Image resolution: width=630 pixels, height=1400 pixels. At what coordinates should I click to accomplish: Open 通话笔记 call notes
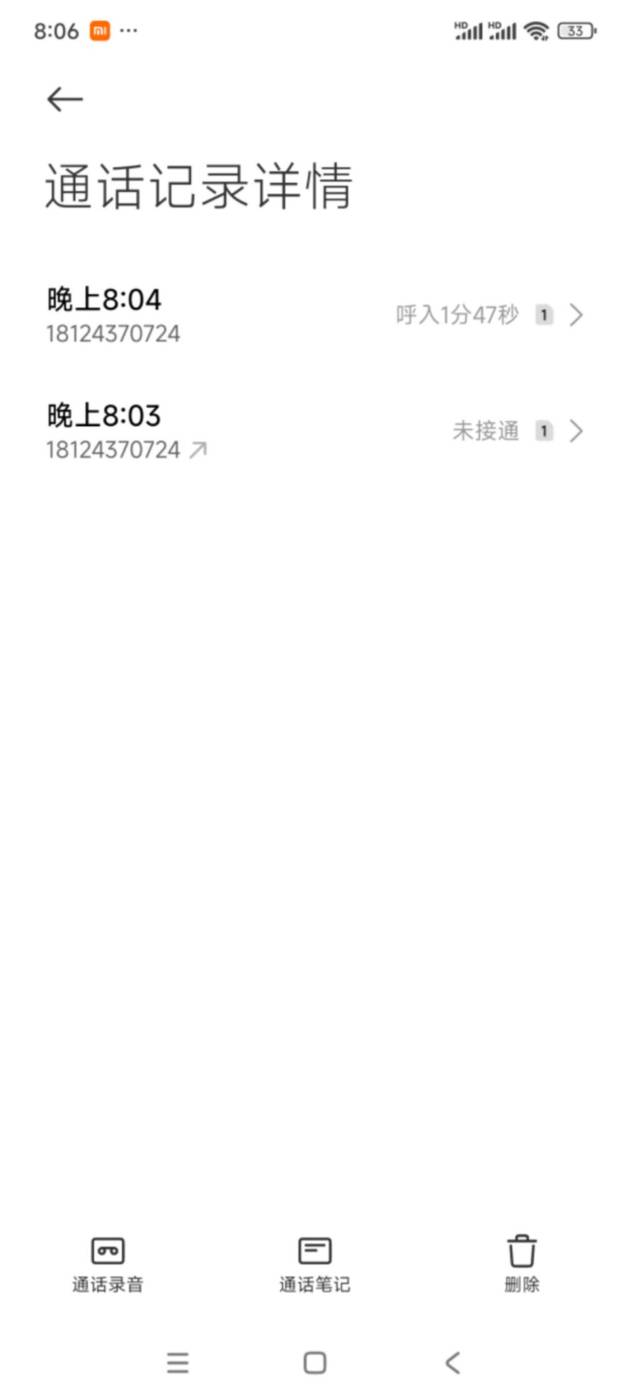315,1264
